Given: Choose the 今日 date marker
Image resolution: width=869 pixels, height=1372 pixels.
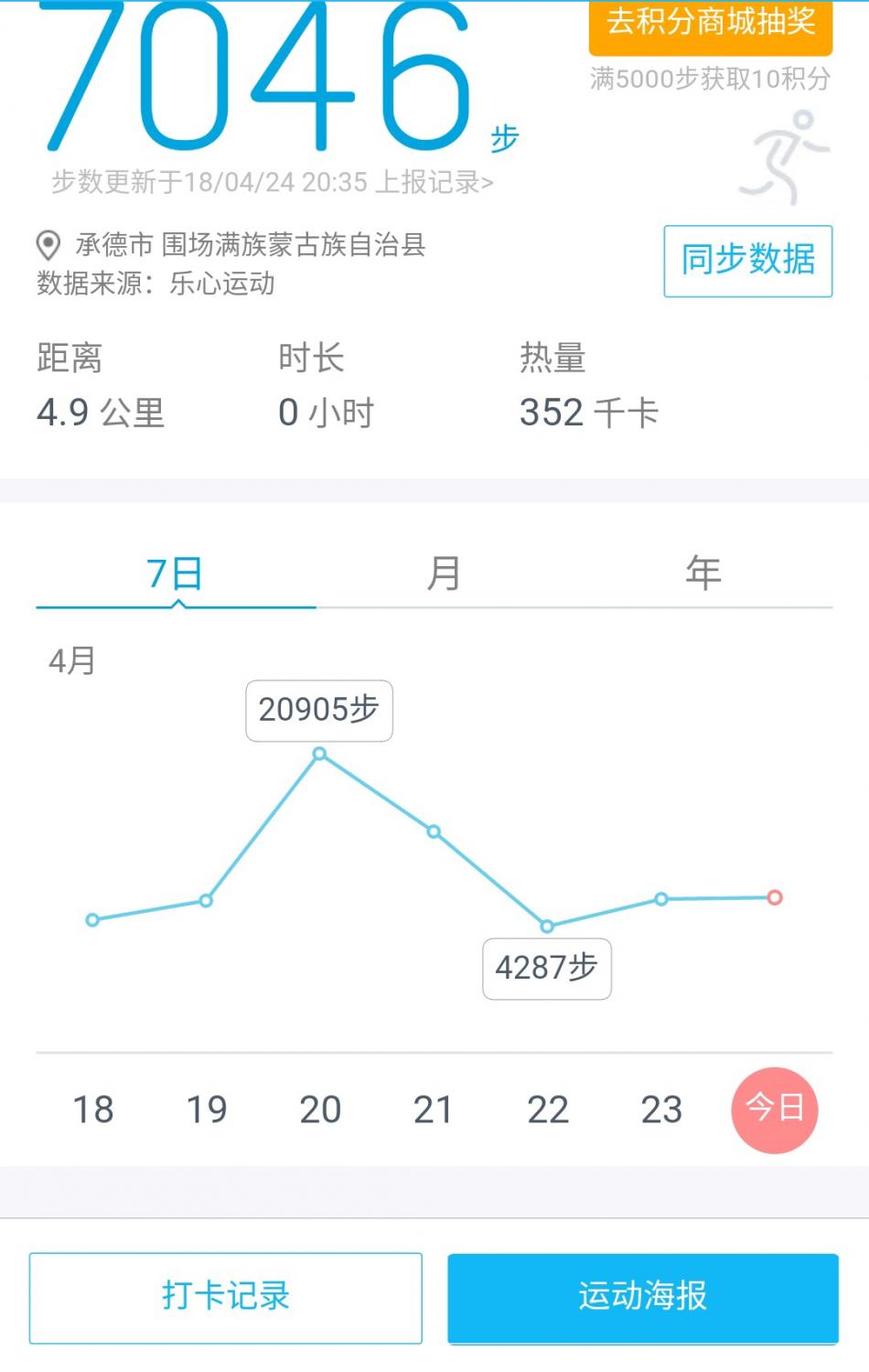Looking at the screenshot, I should [x=775, y=1109].
